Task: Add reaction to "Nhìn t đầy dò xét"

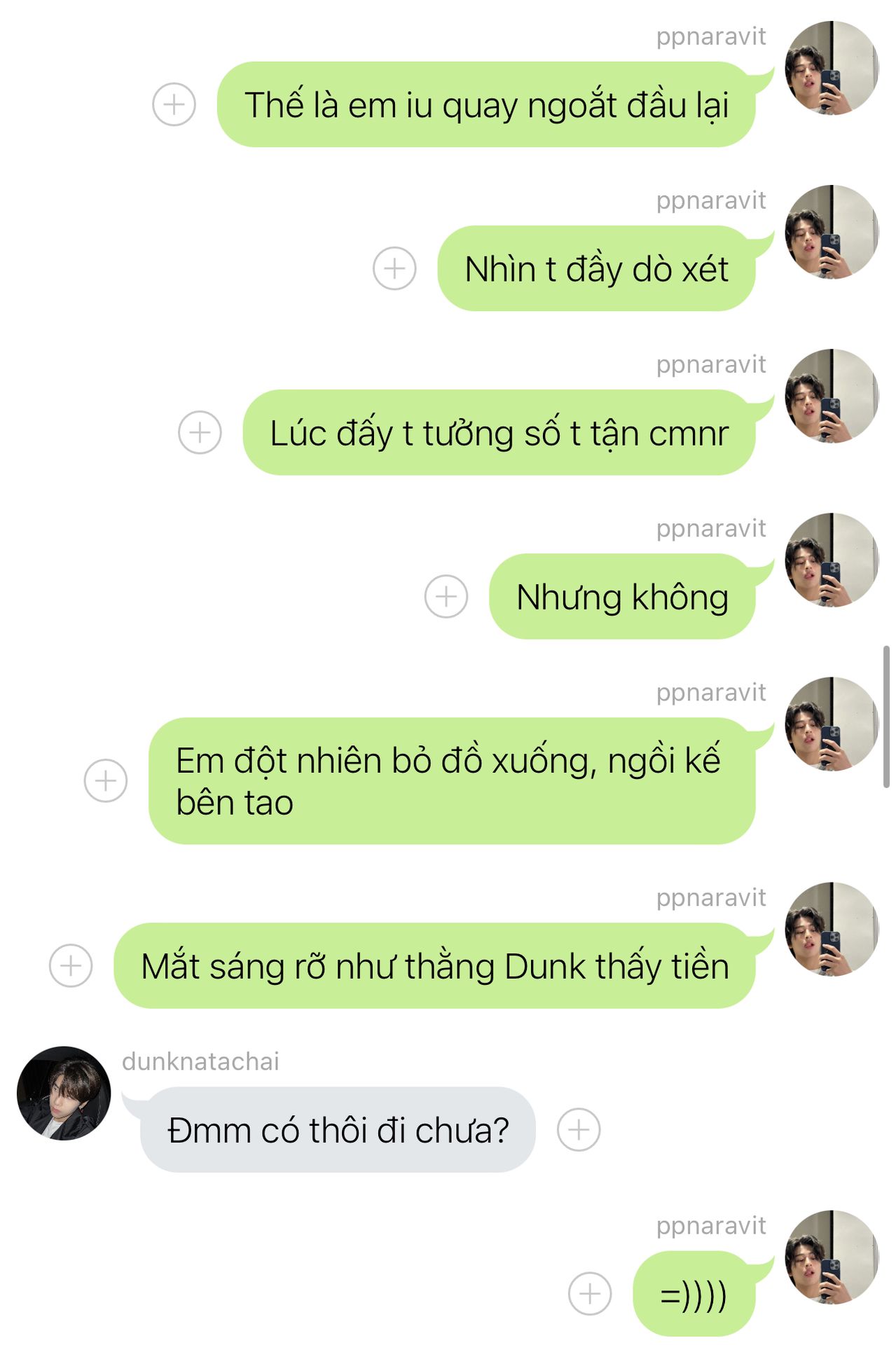Action: pyautogui.click(x=394, y=268)
